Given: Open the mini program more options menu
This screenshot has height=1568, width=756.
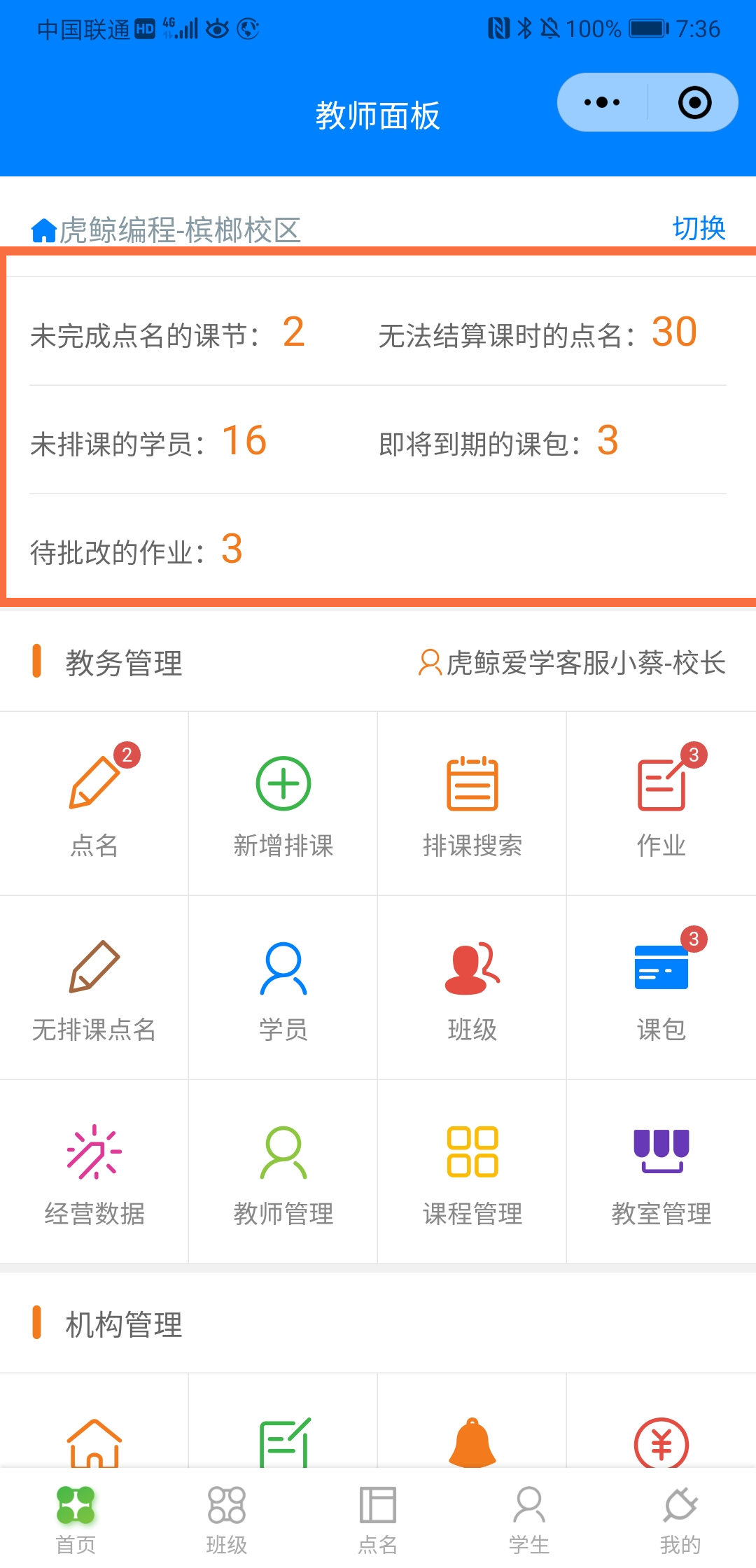Looking at the screenshot, I should pyautogui.click(x=602, y=102).
